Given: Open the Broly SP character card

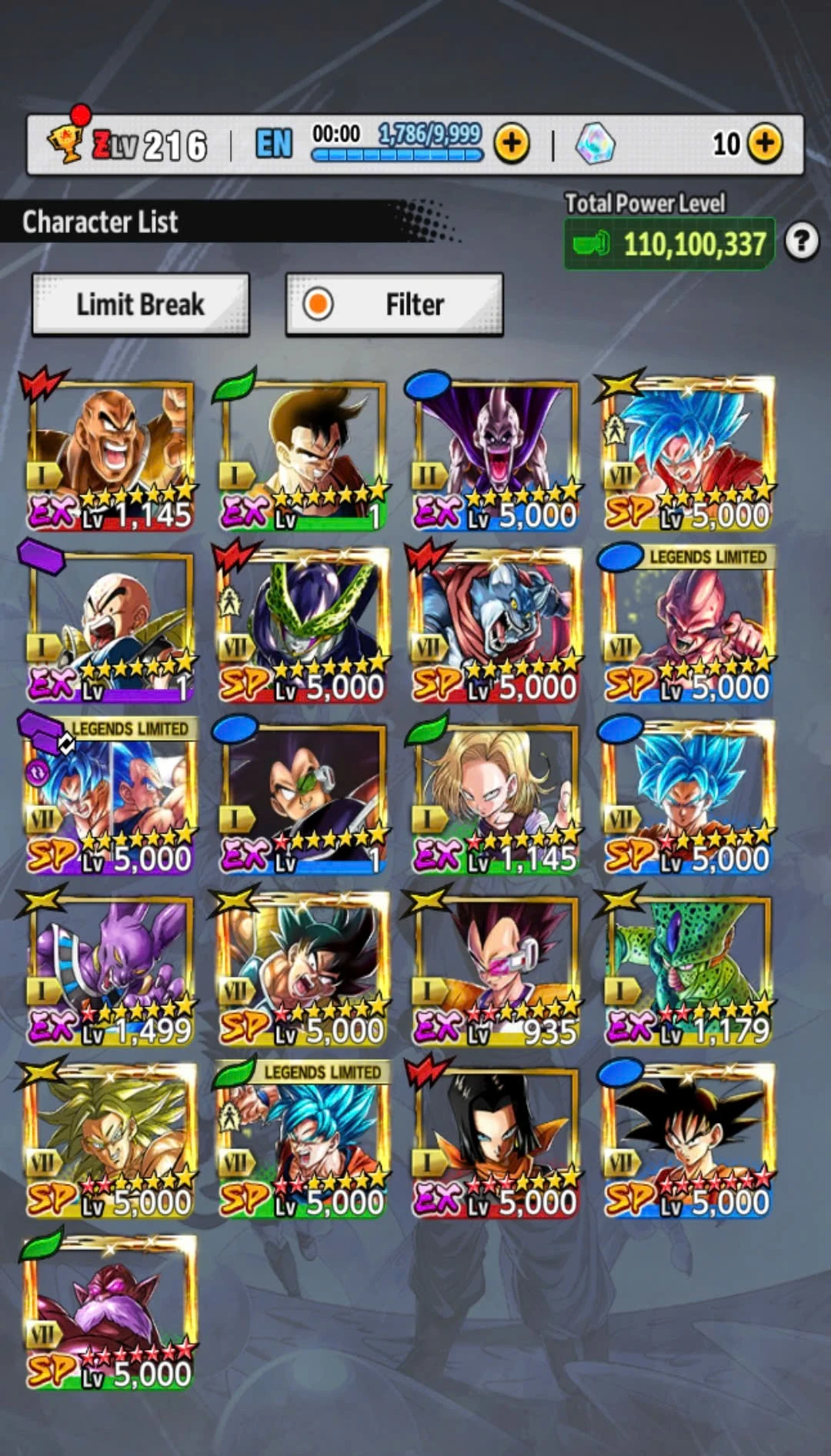Looking at the screenshot, I should [110, 1141].
